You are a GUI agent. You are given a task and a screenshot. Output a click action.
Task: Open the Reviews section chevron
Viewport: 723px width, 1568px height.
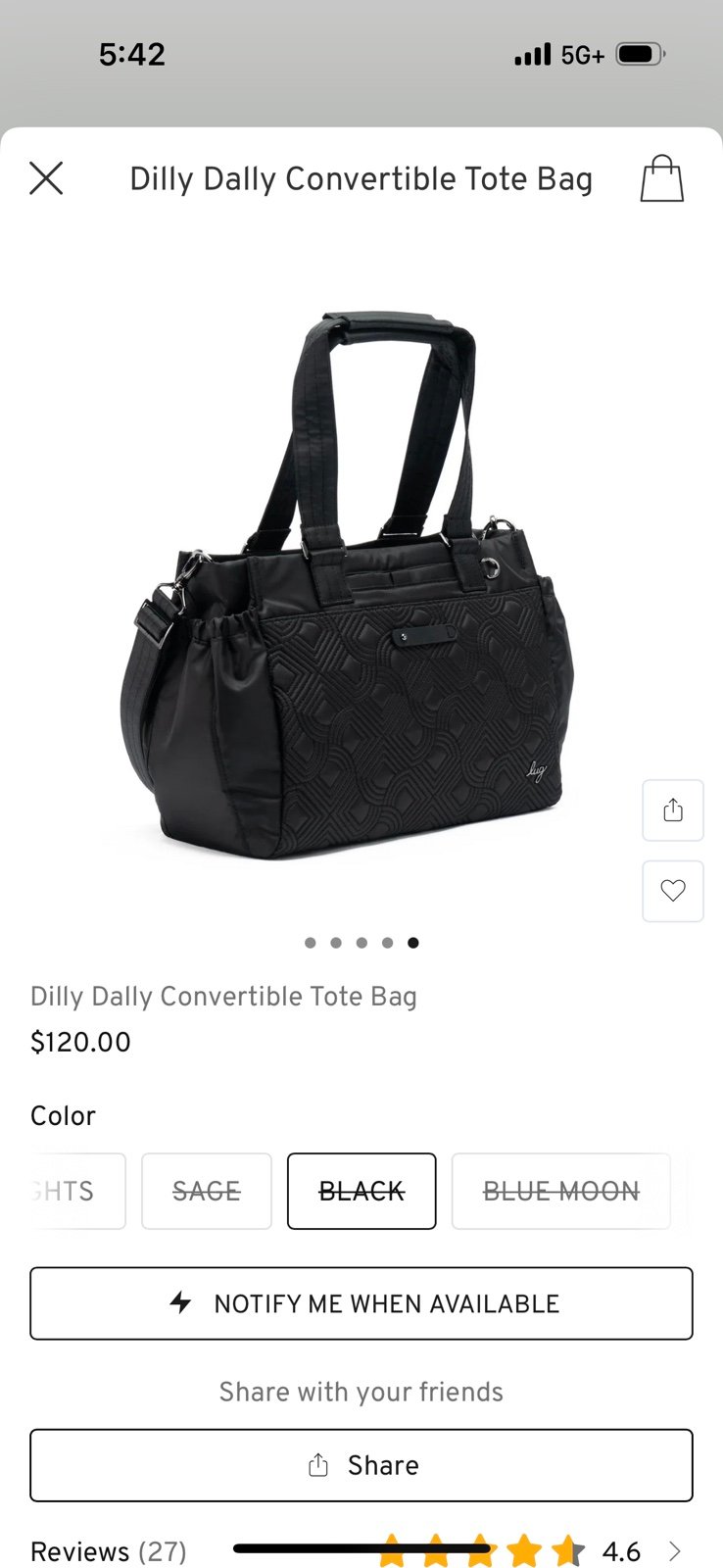click(x=674, y=1551)
